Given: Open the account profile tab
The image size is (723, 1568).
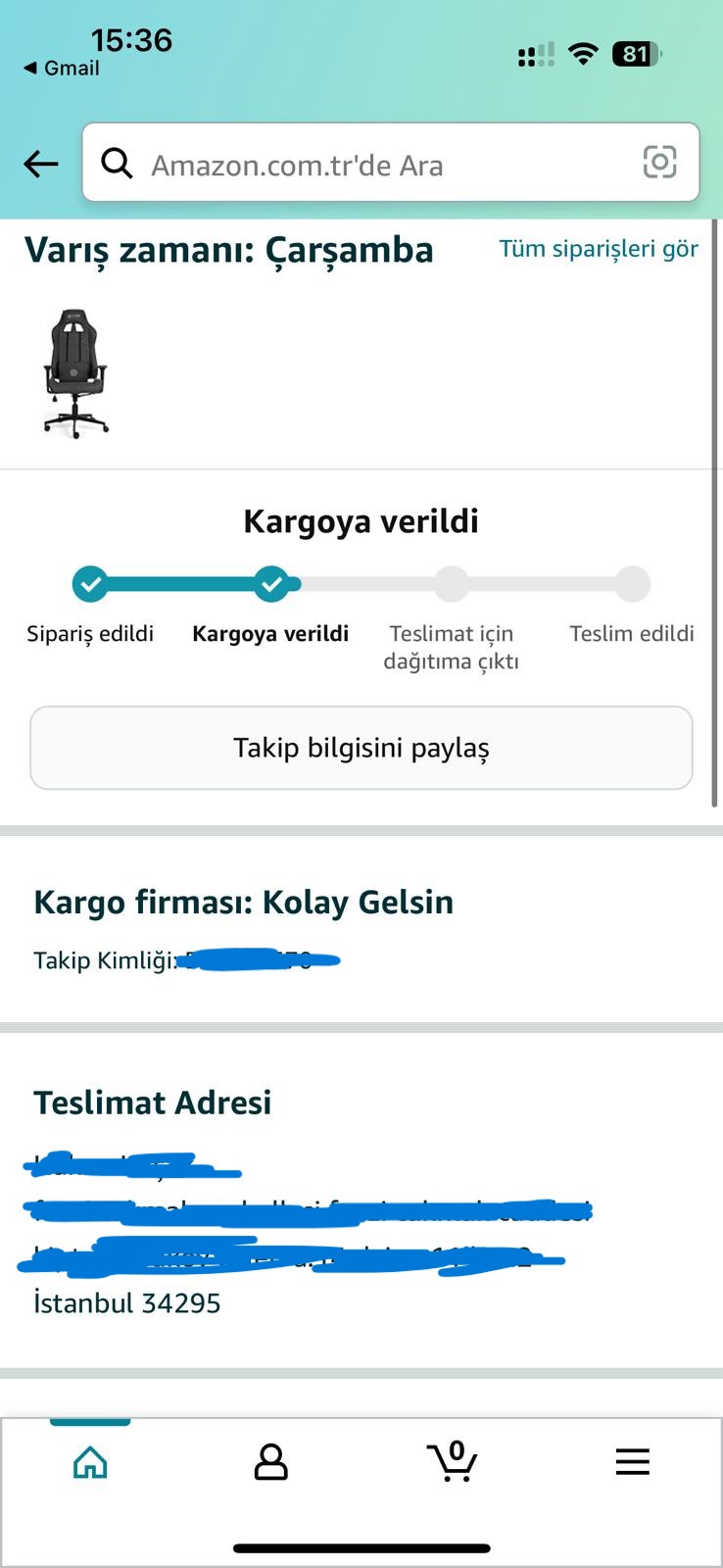Looking at the screenshot, I should 270,1461.
